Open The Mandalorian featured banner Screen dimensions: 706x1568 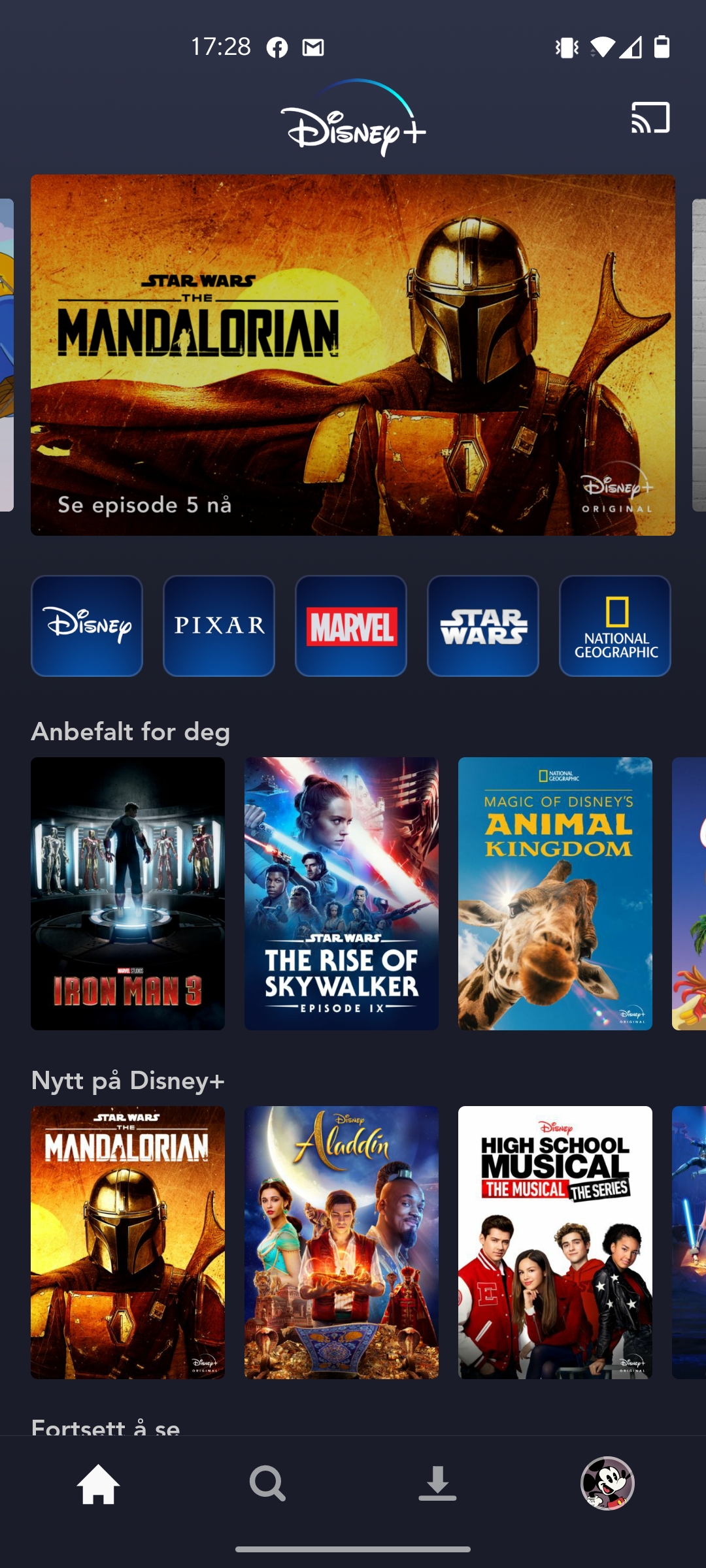coord(353,355)
